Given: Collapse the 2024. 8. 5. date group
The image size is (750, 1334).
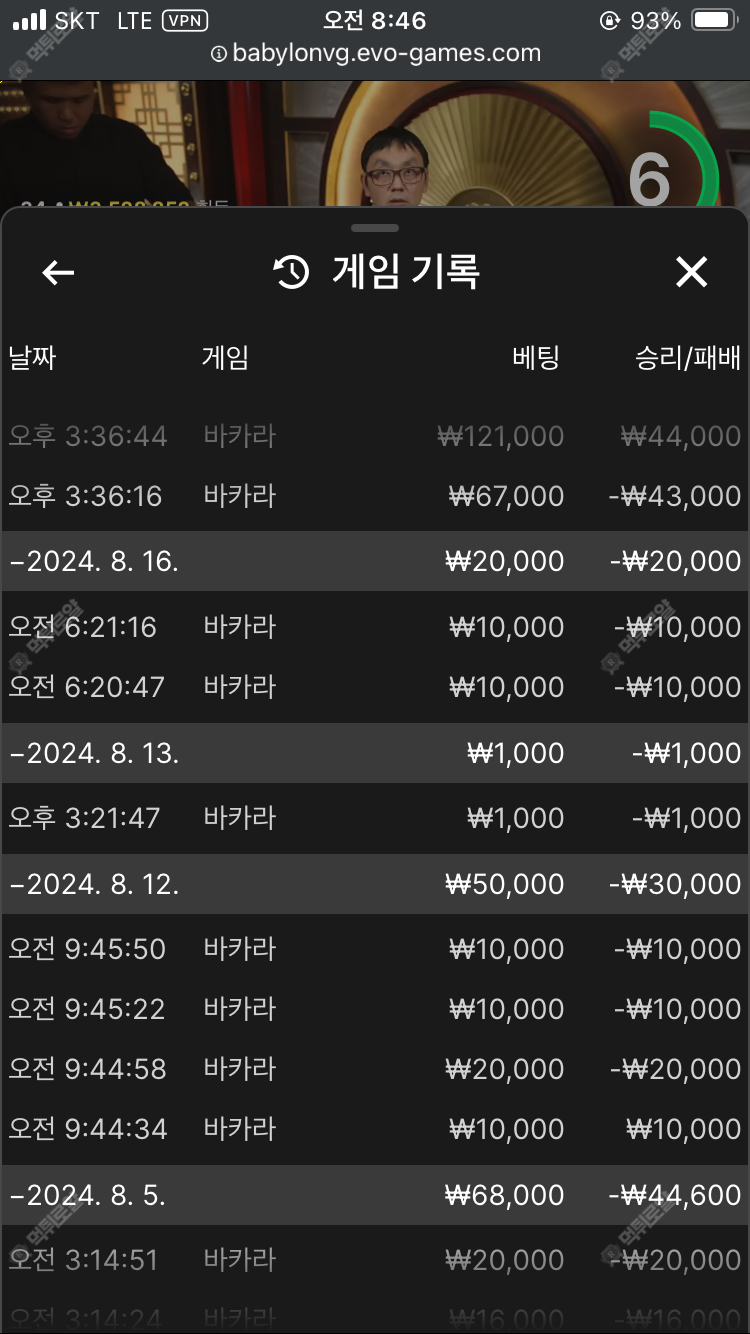Looking at the screenshot, I should coord(375,1195).
